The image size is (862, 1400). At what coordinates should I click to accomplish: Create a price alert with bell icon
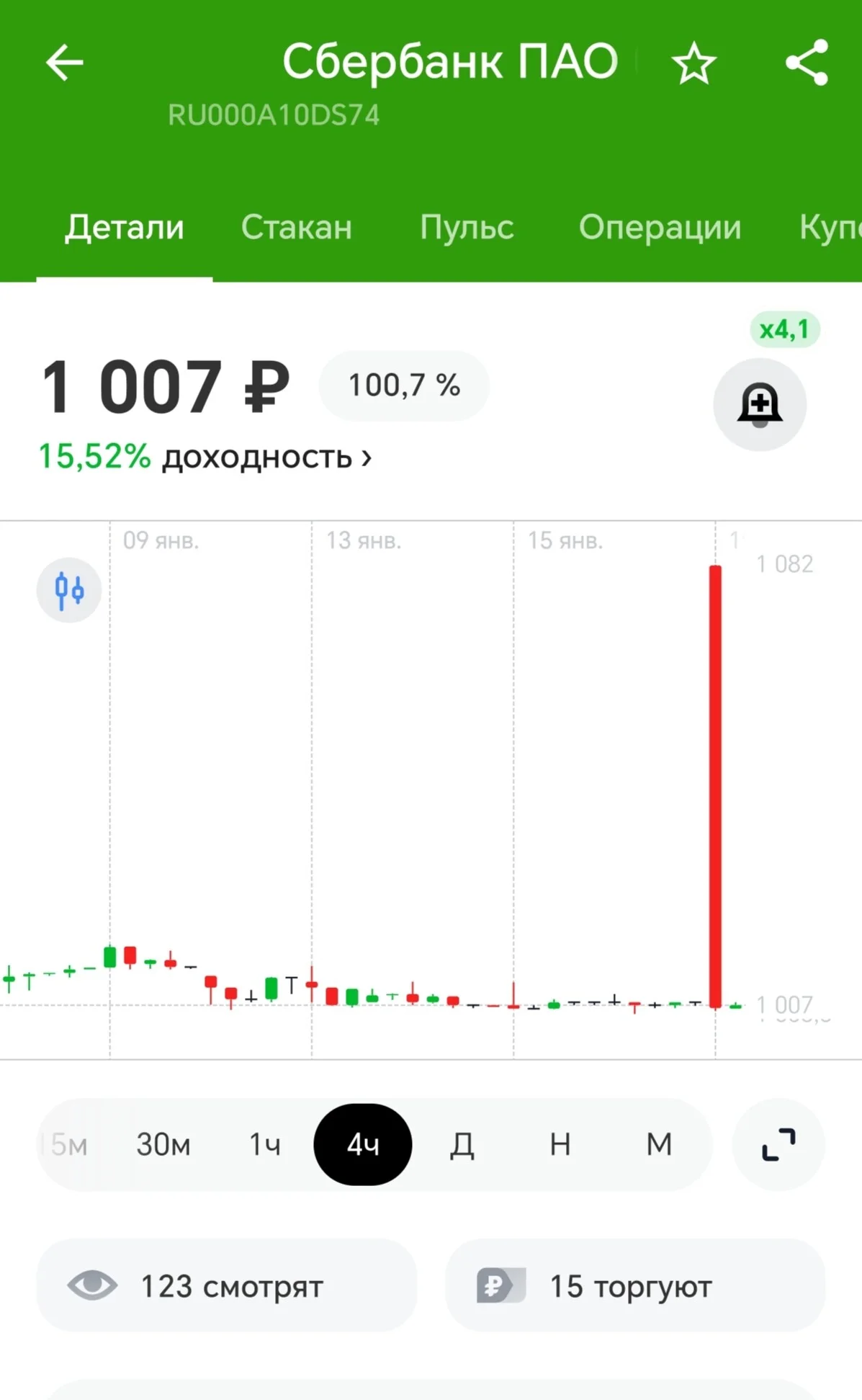760,404
